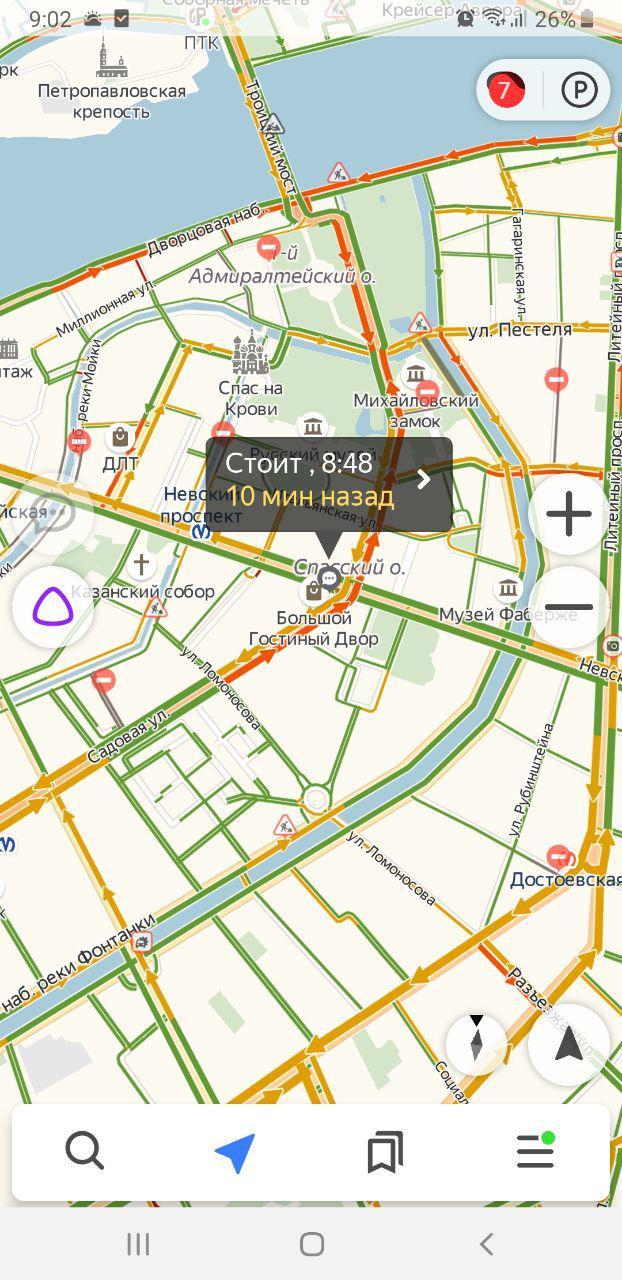The image size is (622, 1280).
Task: Select Невский проспект metro station marker
Action: point(201,532)
